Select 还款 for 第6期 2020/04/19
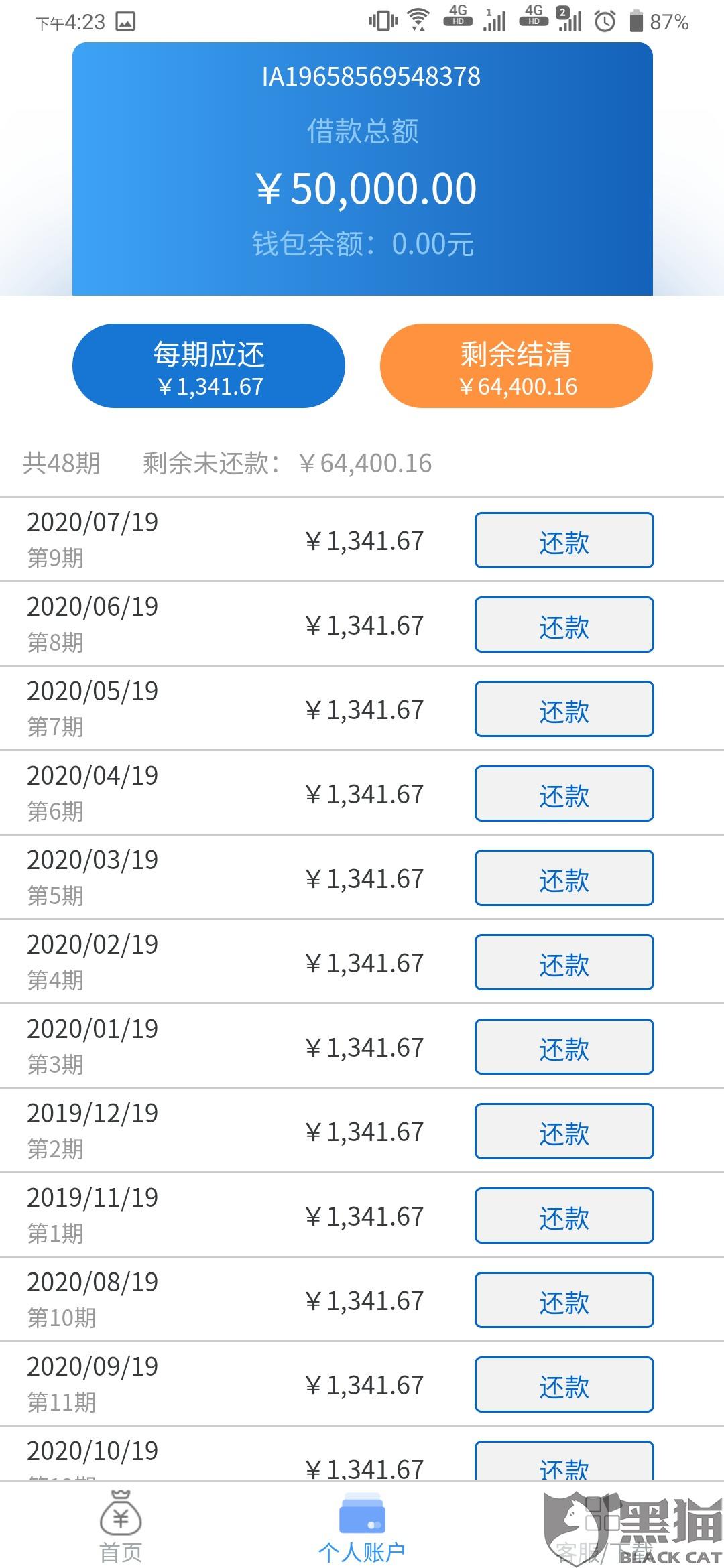The height and width of the screenshot is (1568, 724). point(564,793)
